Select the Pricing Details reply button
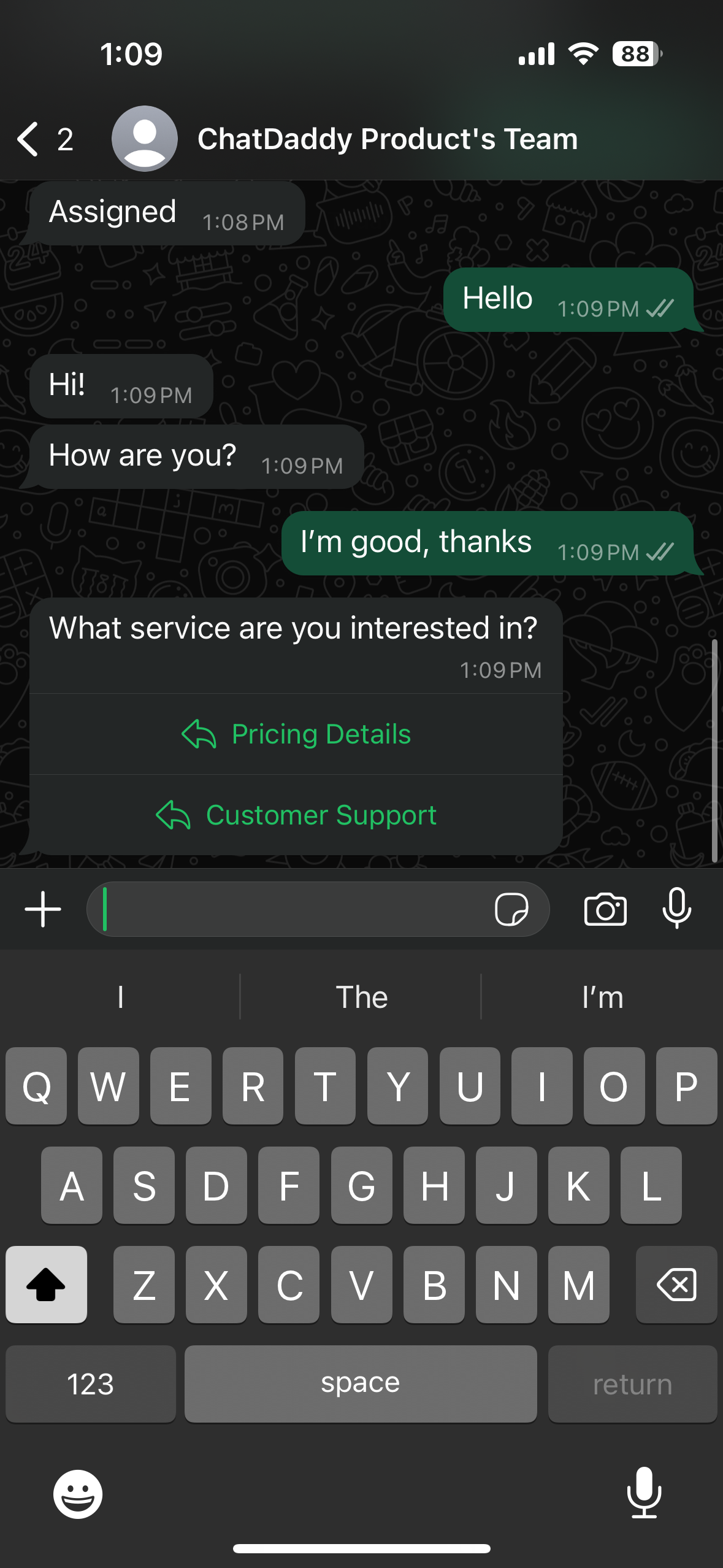Screen dimensions: 723x1568 (296, 734)
